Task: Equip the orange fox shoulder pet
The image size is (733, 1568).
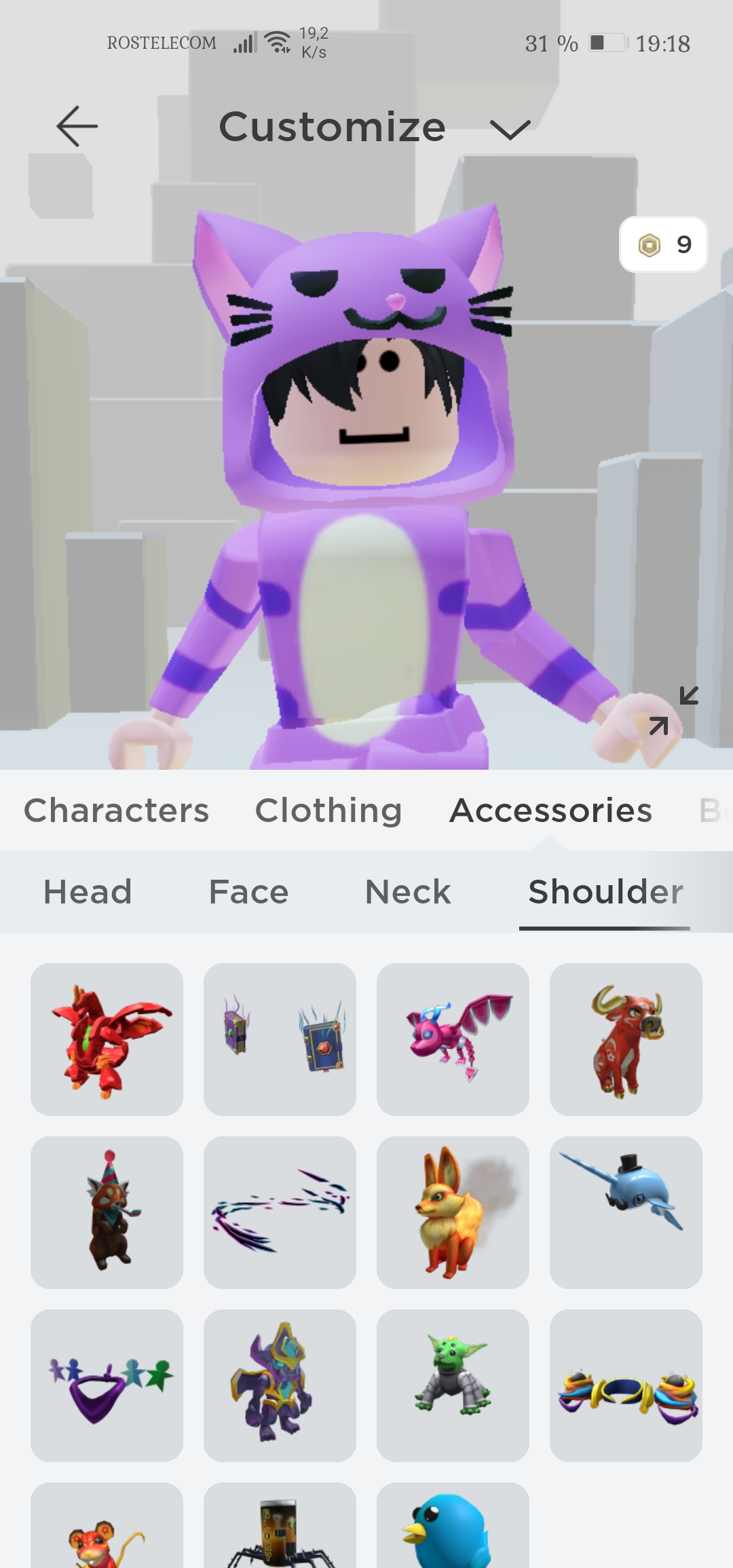Action: 453,1212
